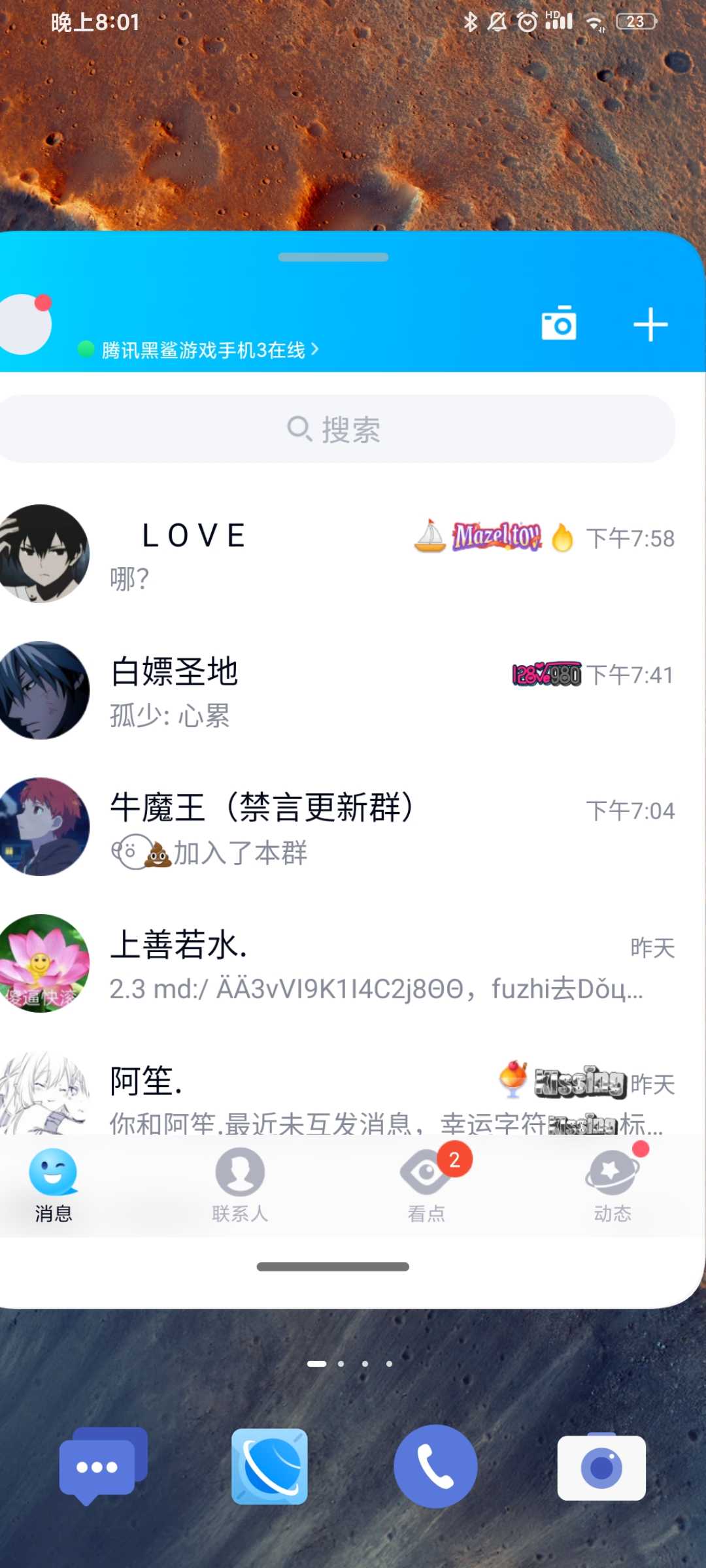Switch to the 消息 tab

tap(54, 1185)
